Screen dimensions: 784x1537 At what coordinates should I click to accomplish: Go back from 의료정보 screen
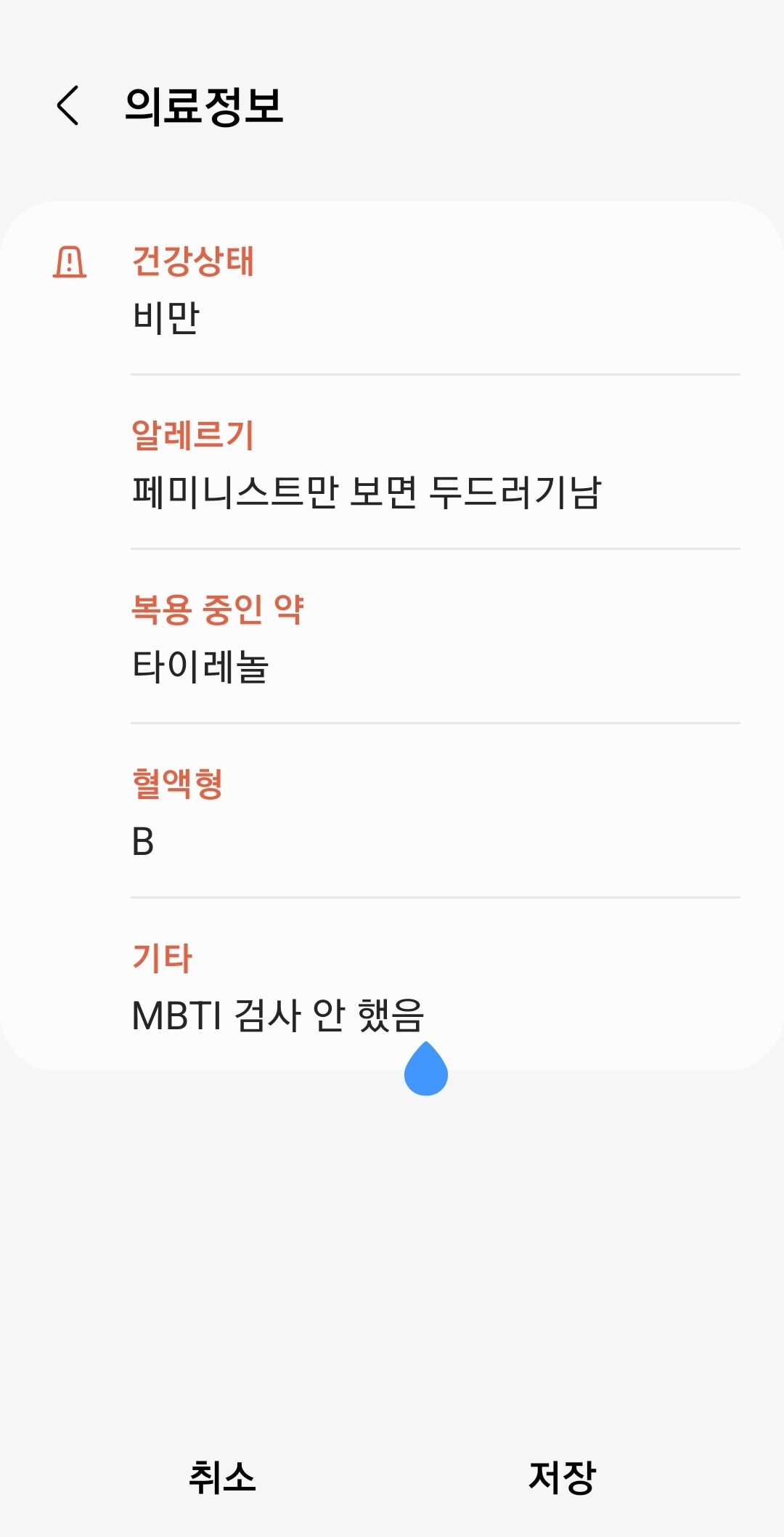pyautogui.click(x=68, y=106)
